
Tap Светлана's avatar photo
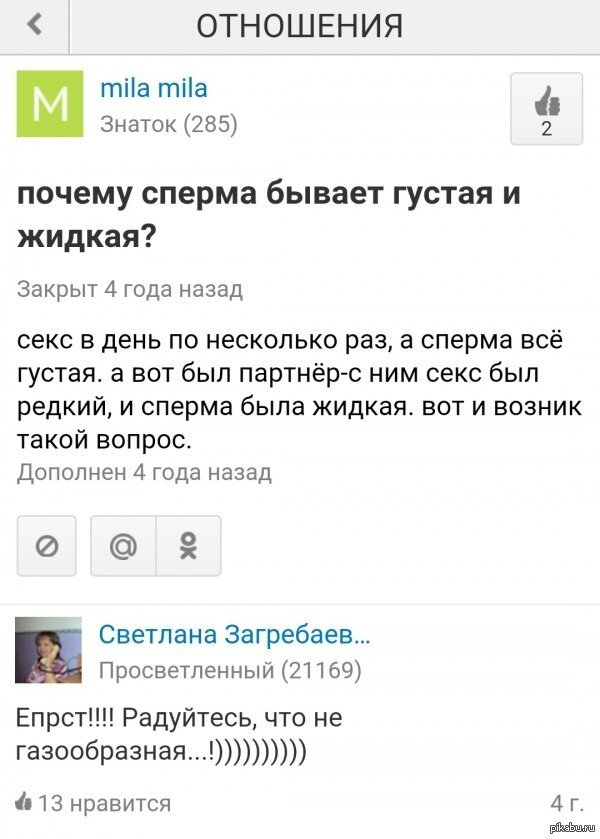(50, 650)
